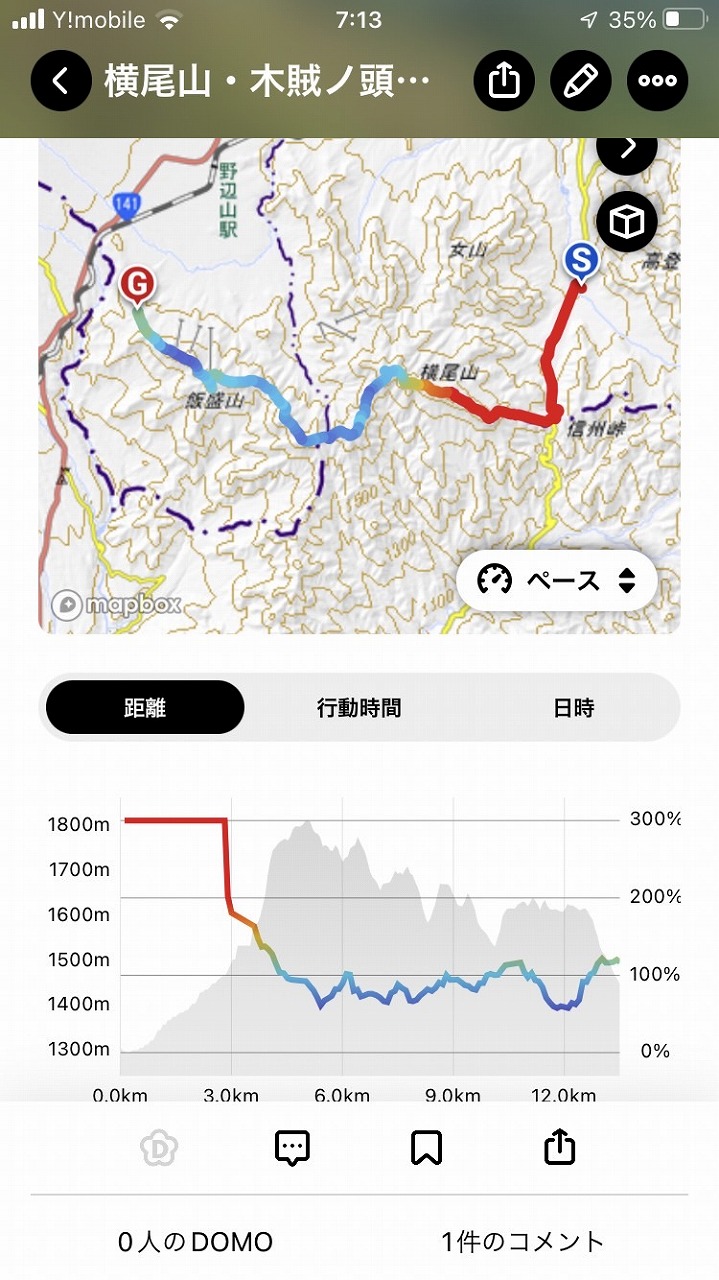Viewport: 719px width, 1280px height.
Task: Open the ペース map color dropdown
Action: pyautogui.click(x=556, y=580)
